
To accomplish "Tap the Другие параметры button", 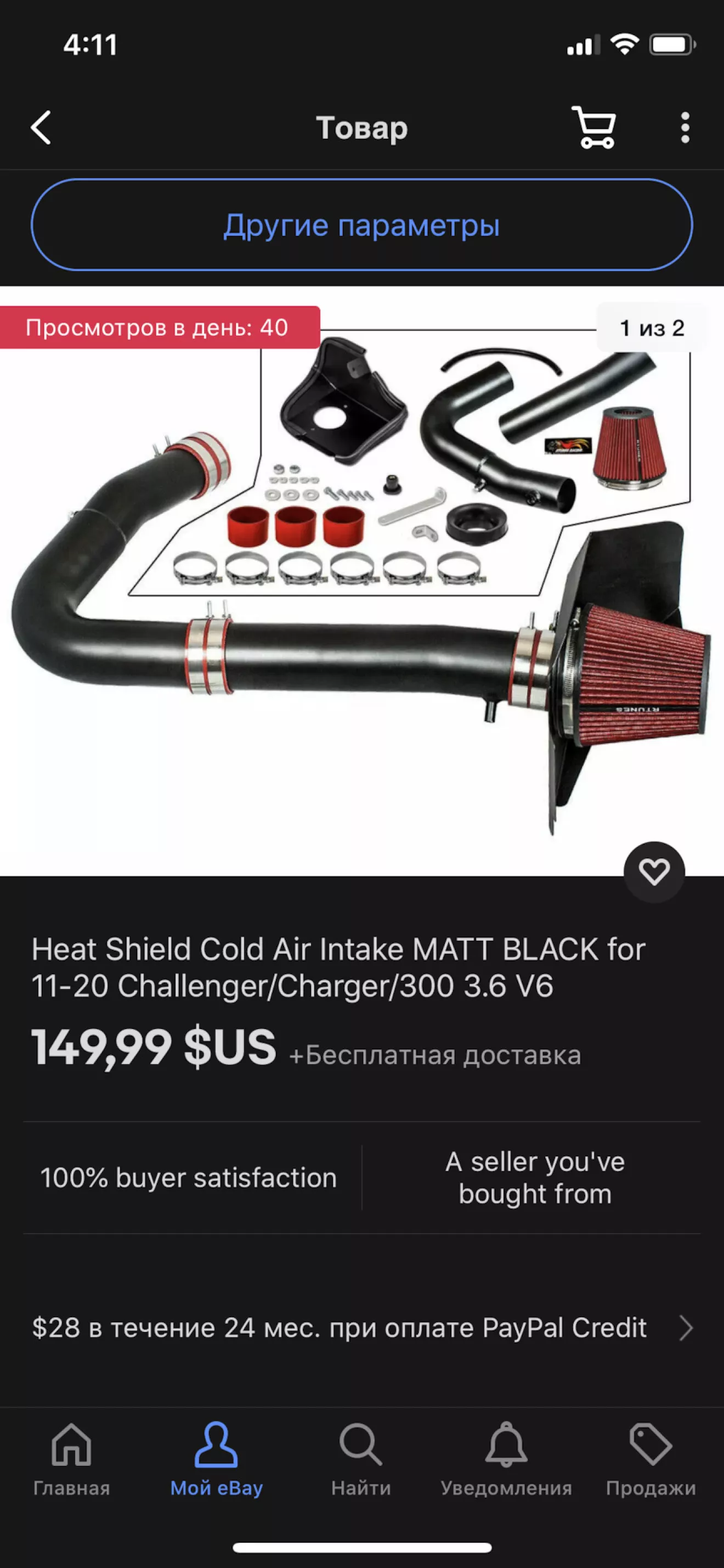I will [x=361, y=224].
